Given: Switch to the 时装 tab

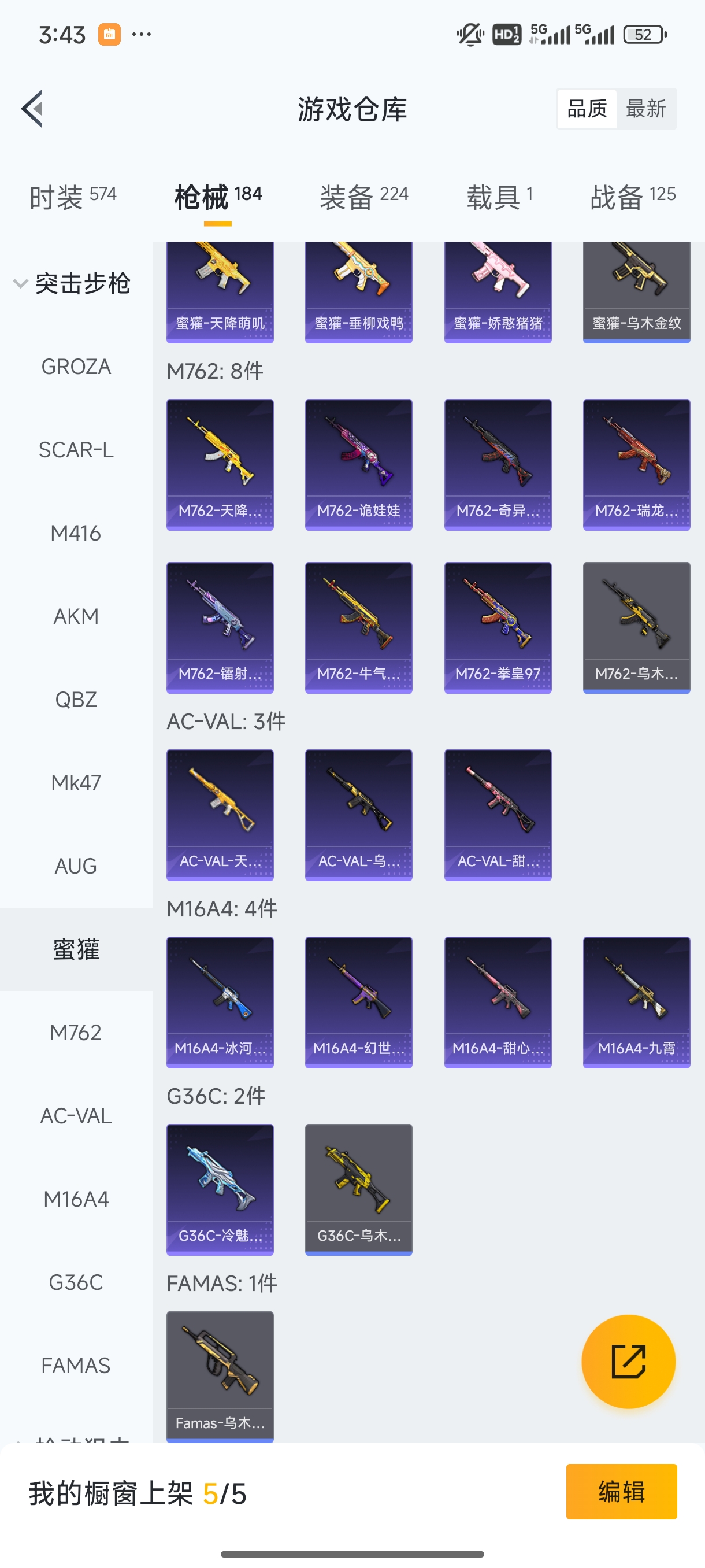Looking at the screenshot, I should point(72,197).
